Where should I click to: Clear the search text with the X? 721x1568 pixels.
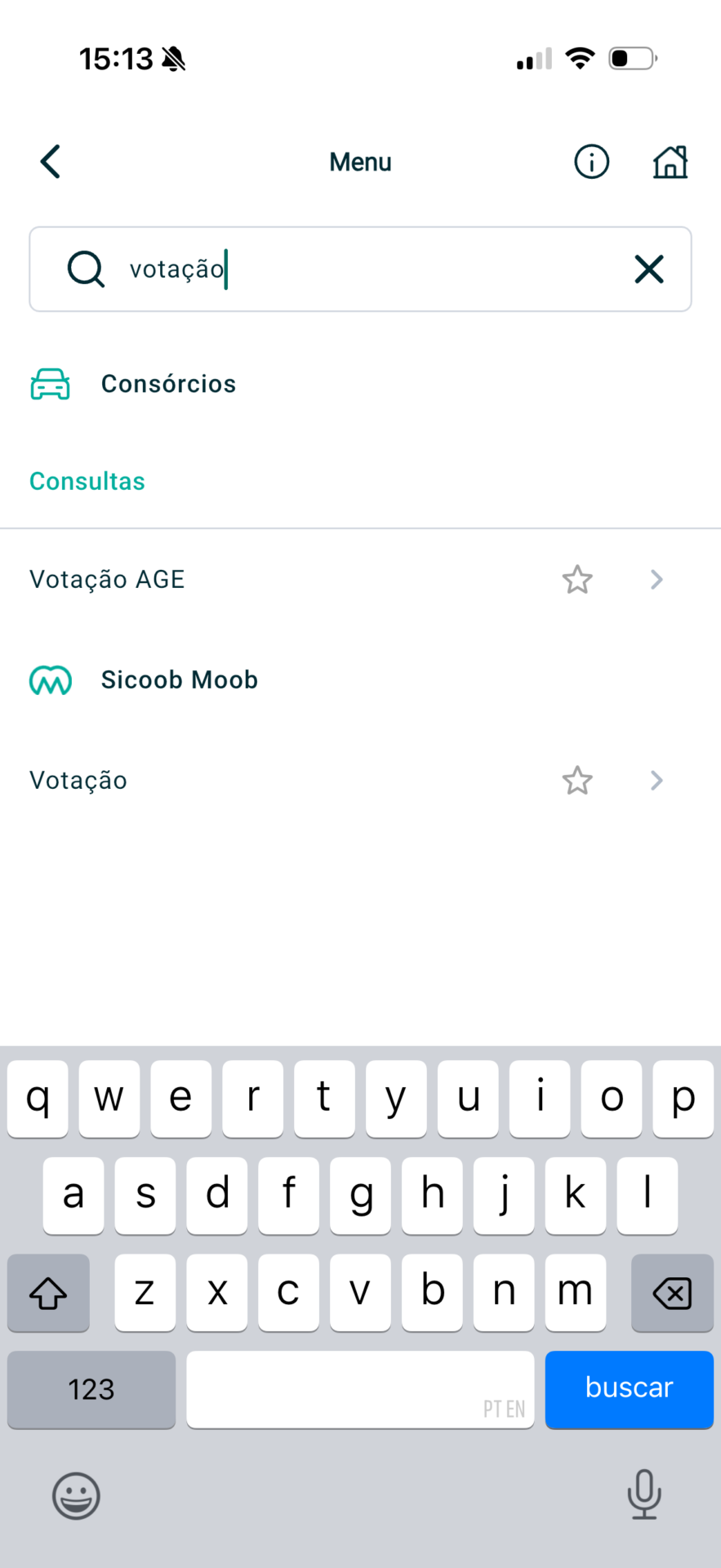pos(649,269)
